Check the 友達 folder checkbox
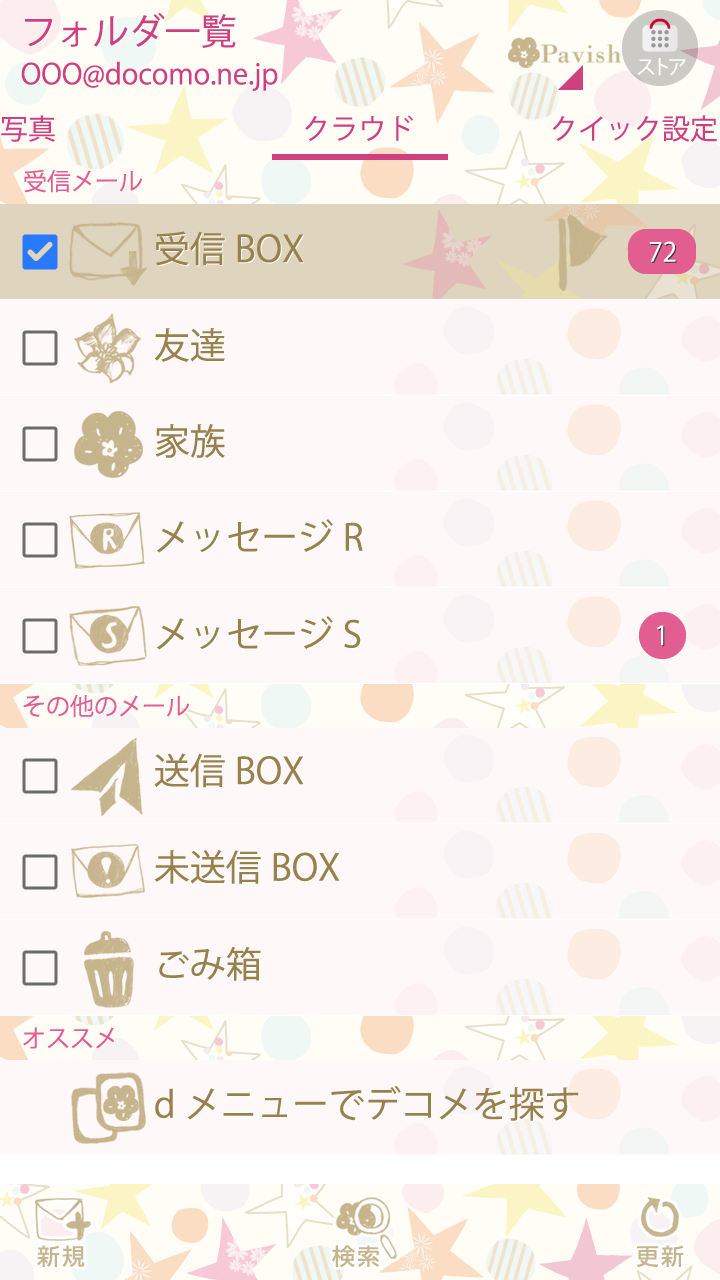This screenshot has height=1280, width=720. (x=40, y=348)
